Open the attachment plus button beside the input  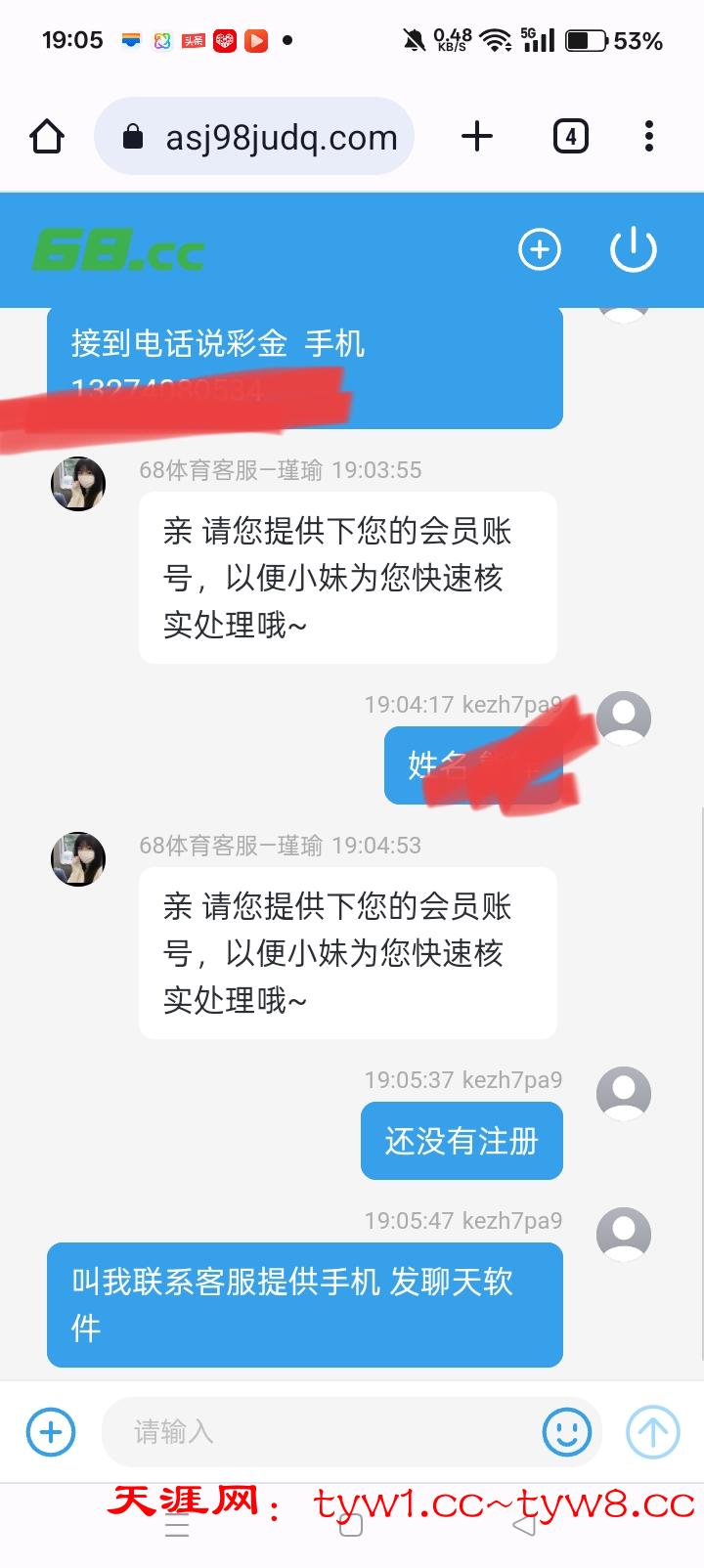[x=51, y=1433]
